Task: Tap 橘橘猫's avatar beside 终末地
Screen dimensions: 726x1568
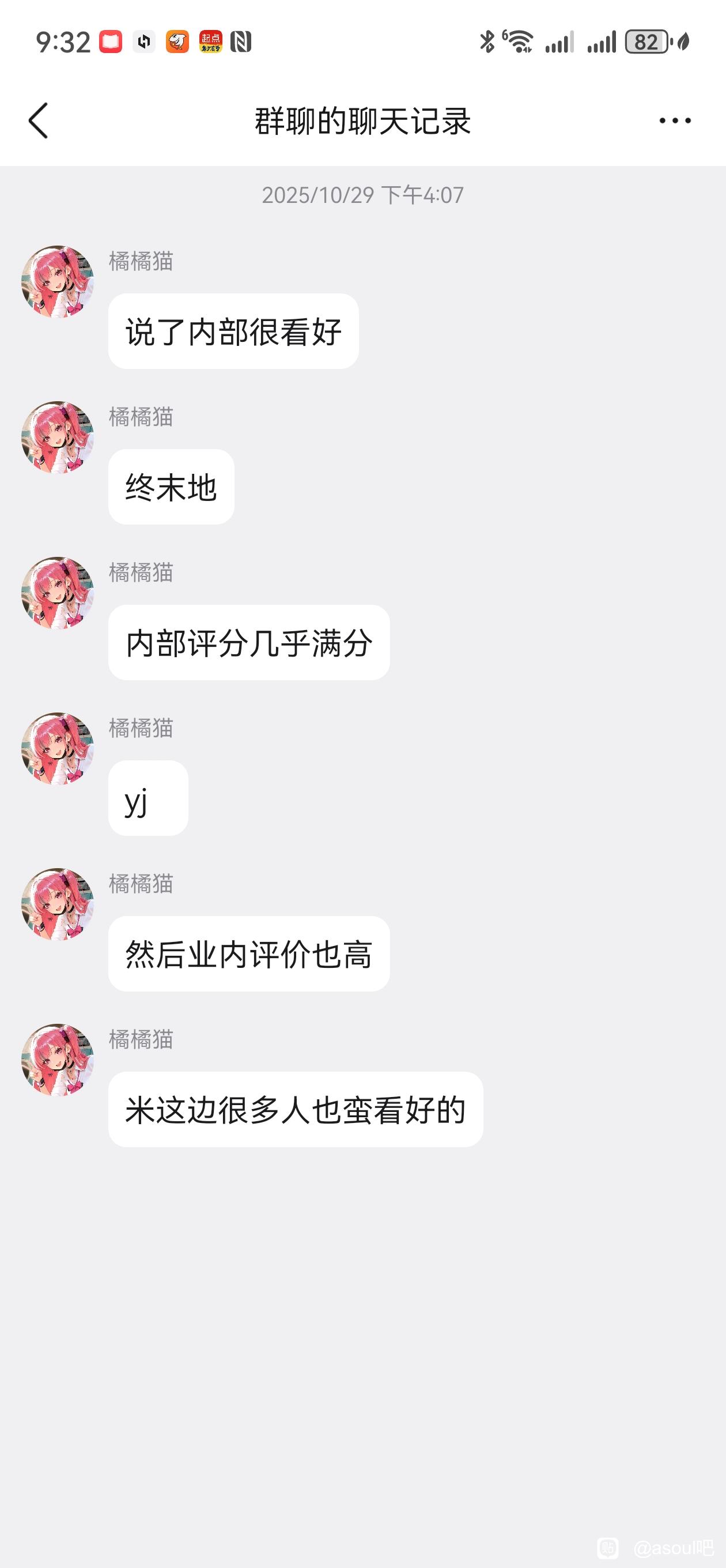Action: click(x=57, y=437)
